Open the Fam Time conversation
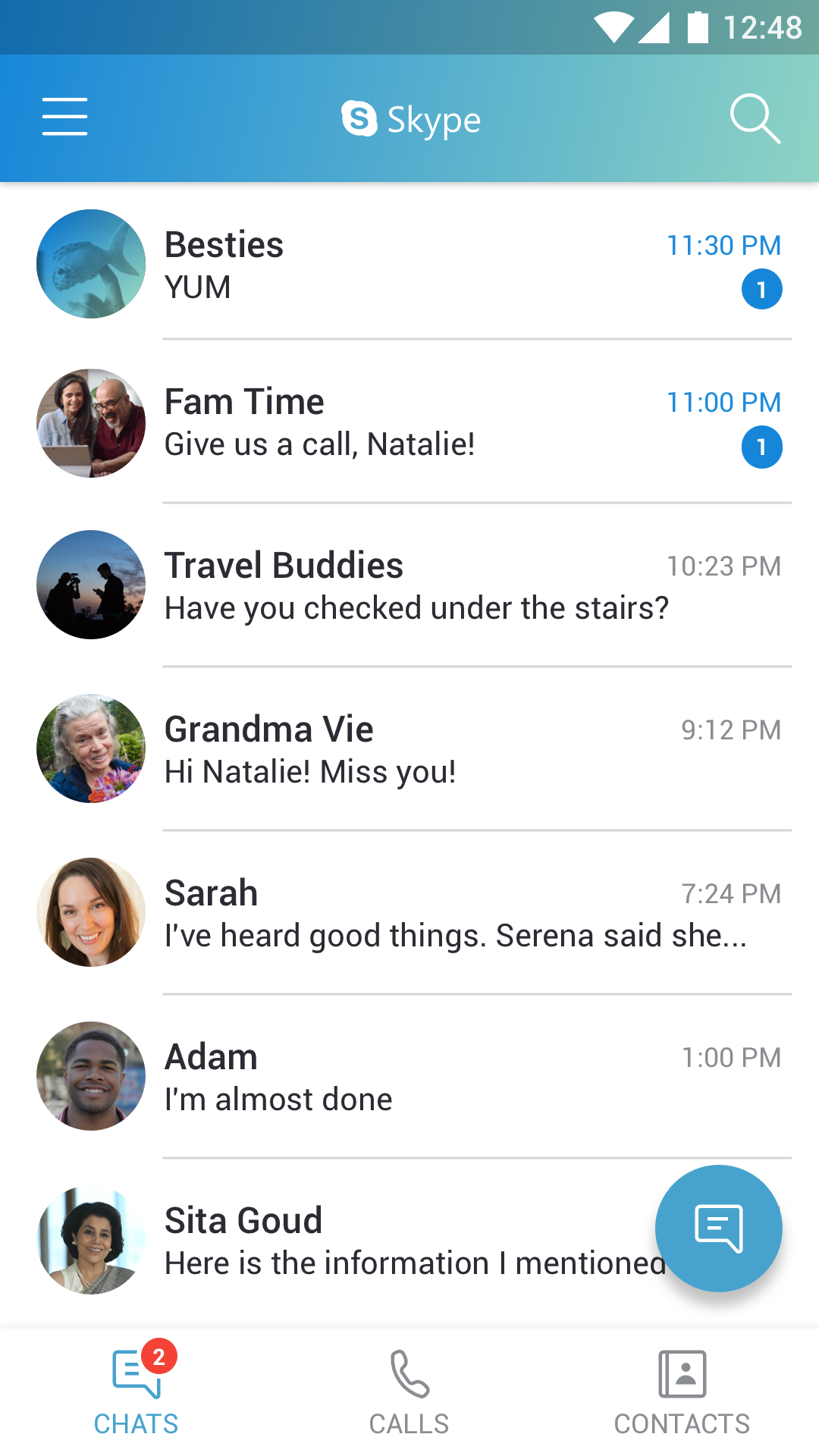Viewport: 819px width, 1456px height. (x=409, y=423)
